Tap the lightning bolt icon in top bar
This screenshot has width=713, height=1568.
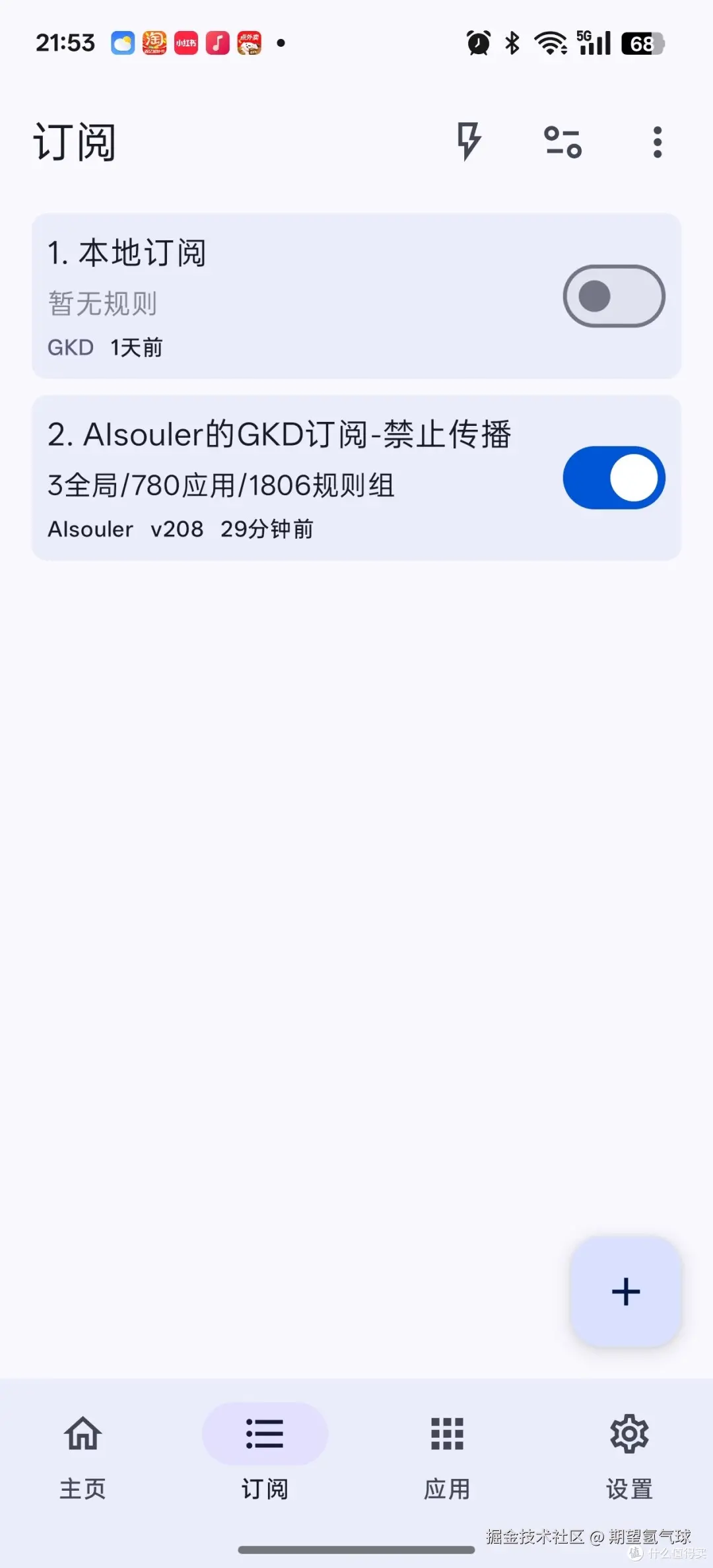click(x=469, y=141)
